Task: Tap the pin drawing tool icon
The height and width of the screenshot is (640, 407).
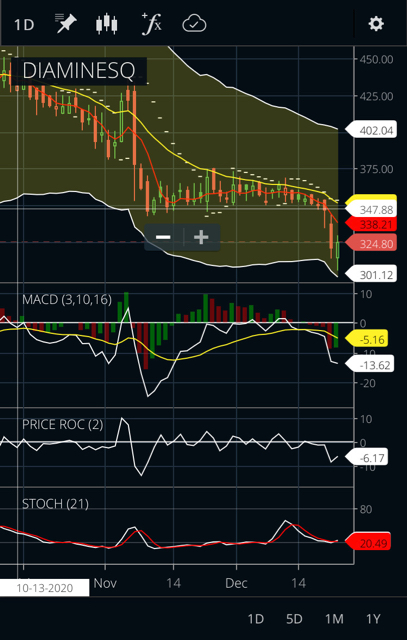Action: click(x=66, y=24)
